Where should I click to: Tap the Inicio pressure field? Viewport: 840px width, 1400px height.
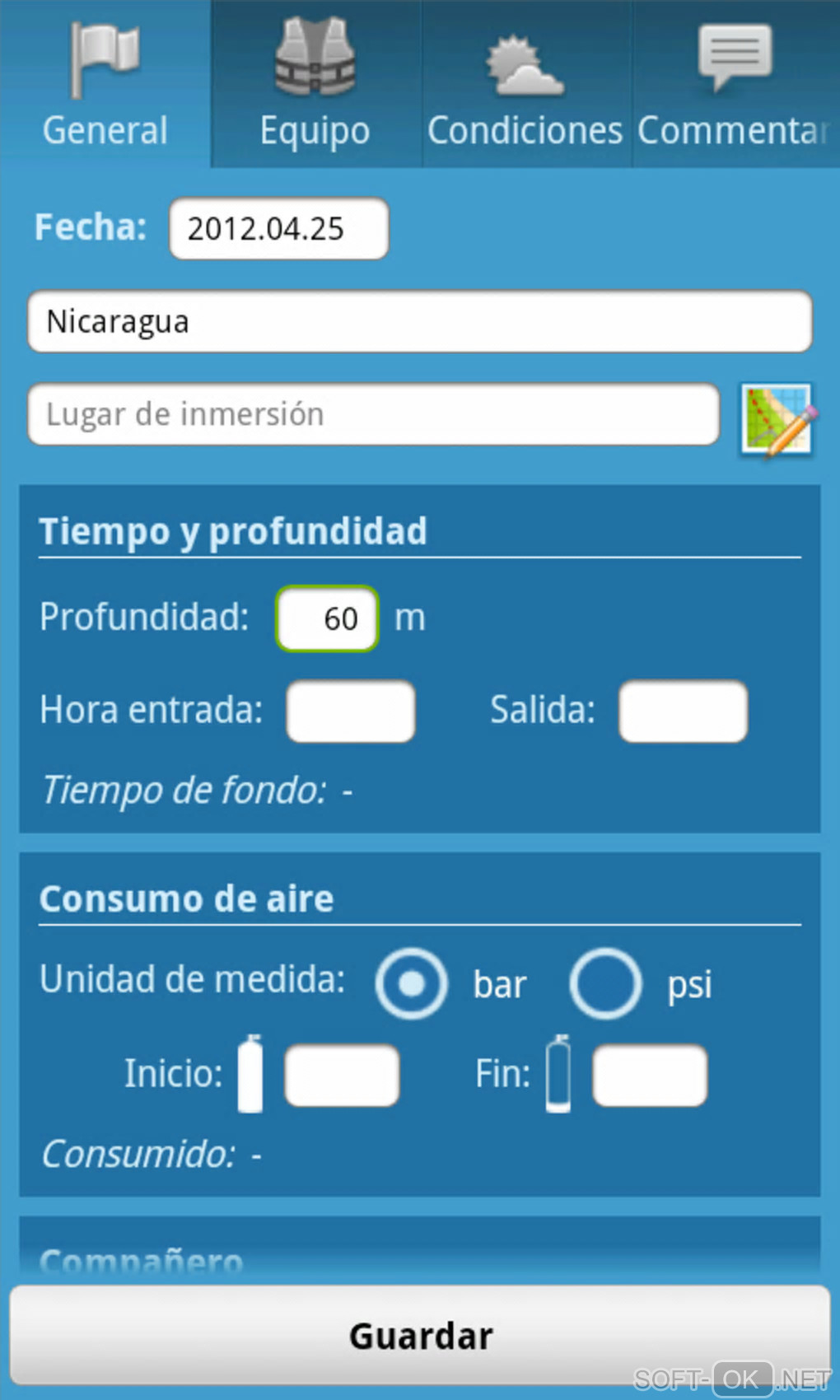[x=342, y=1076]
